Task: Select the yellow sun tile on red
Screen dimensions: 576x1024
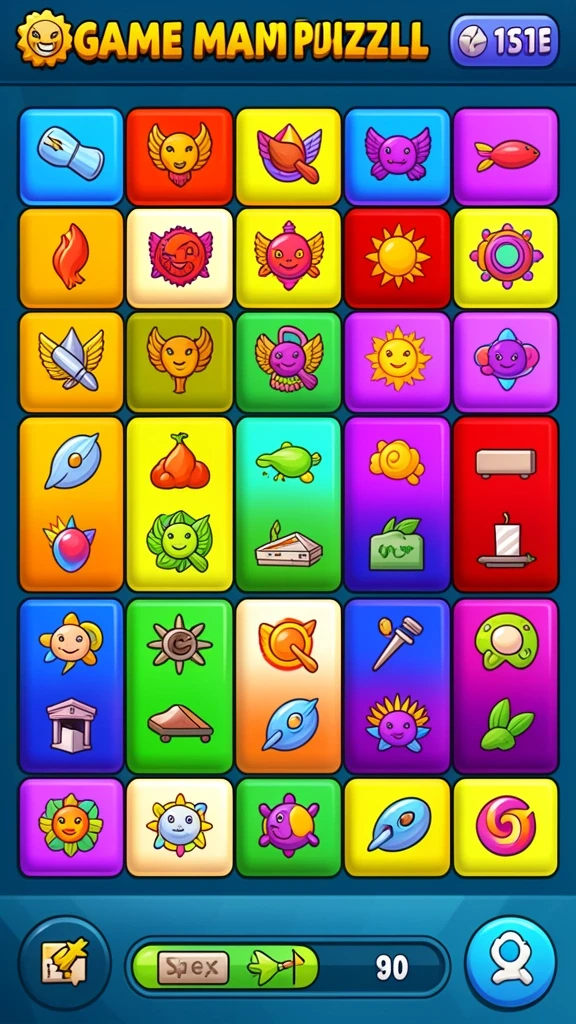Action: click(x=398, y=258)
